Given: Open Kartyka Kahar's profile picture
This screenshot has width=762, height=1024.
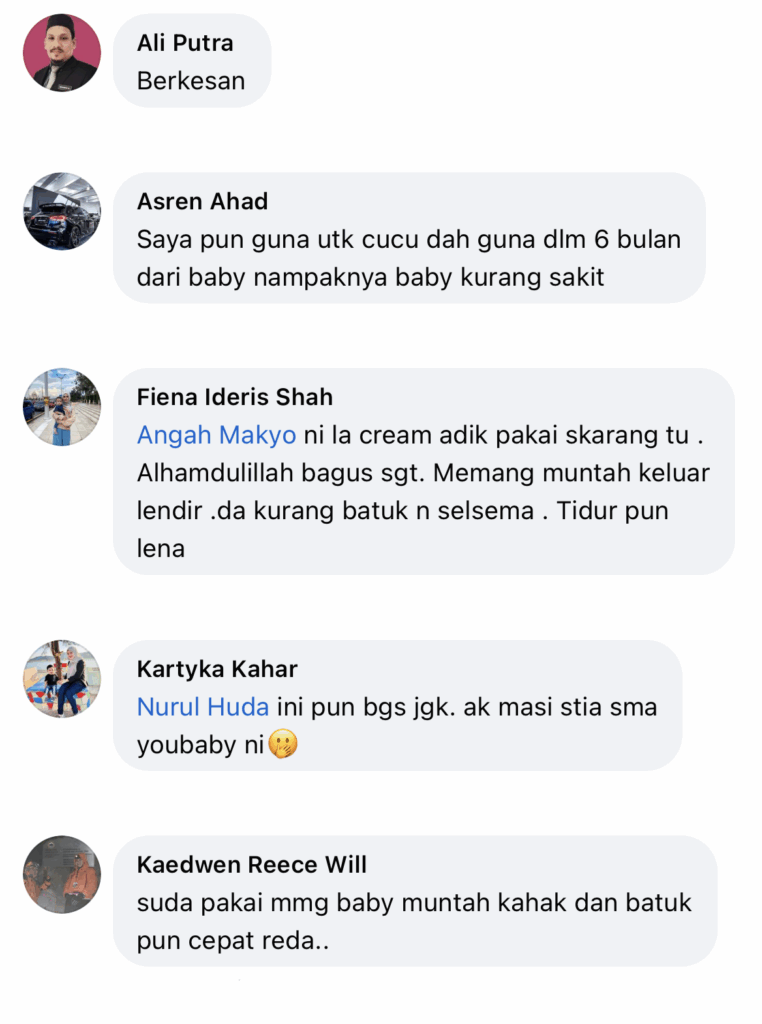Looking at the screenshot, I should click(x=62, y=679).
